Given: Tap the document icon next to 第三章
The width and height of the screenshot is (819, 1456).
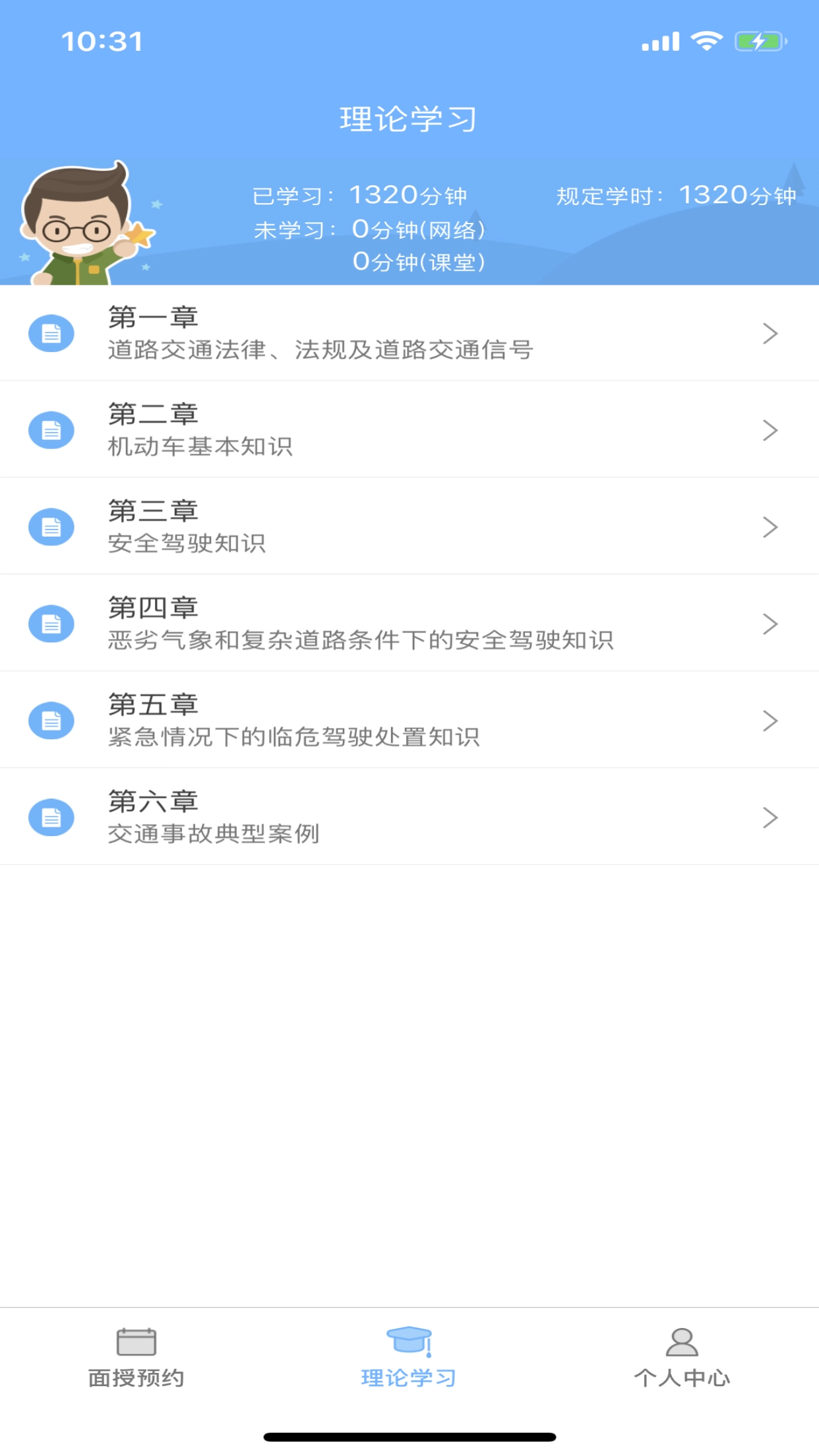Looking at the screenshot, I should click(53, 526).
